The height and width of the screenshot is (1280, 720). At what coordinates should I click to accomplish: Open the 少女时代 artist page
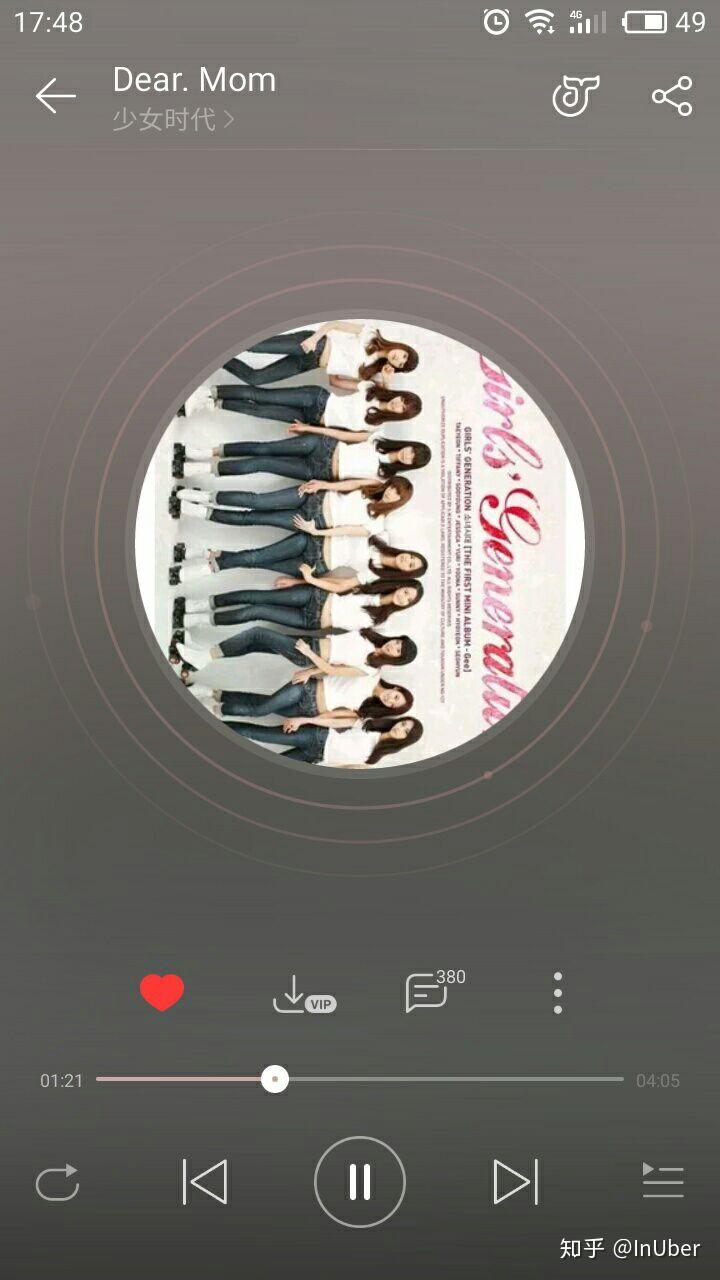click(165, 118)
